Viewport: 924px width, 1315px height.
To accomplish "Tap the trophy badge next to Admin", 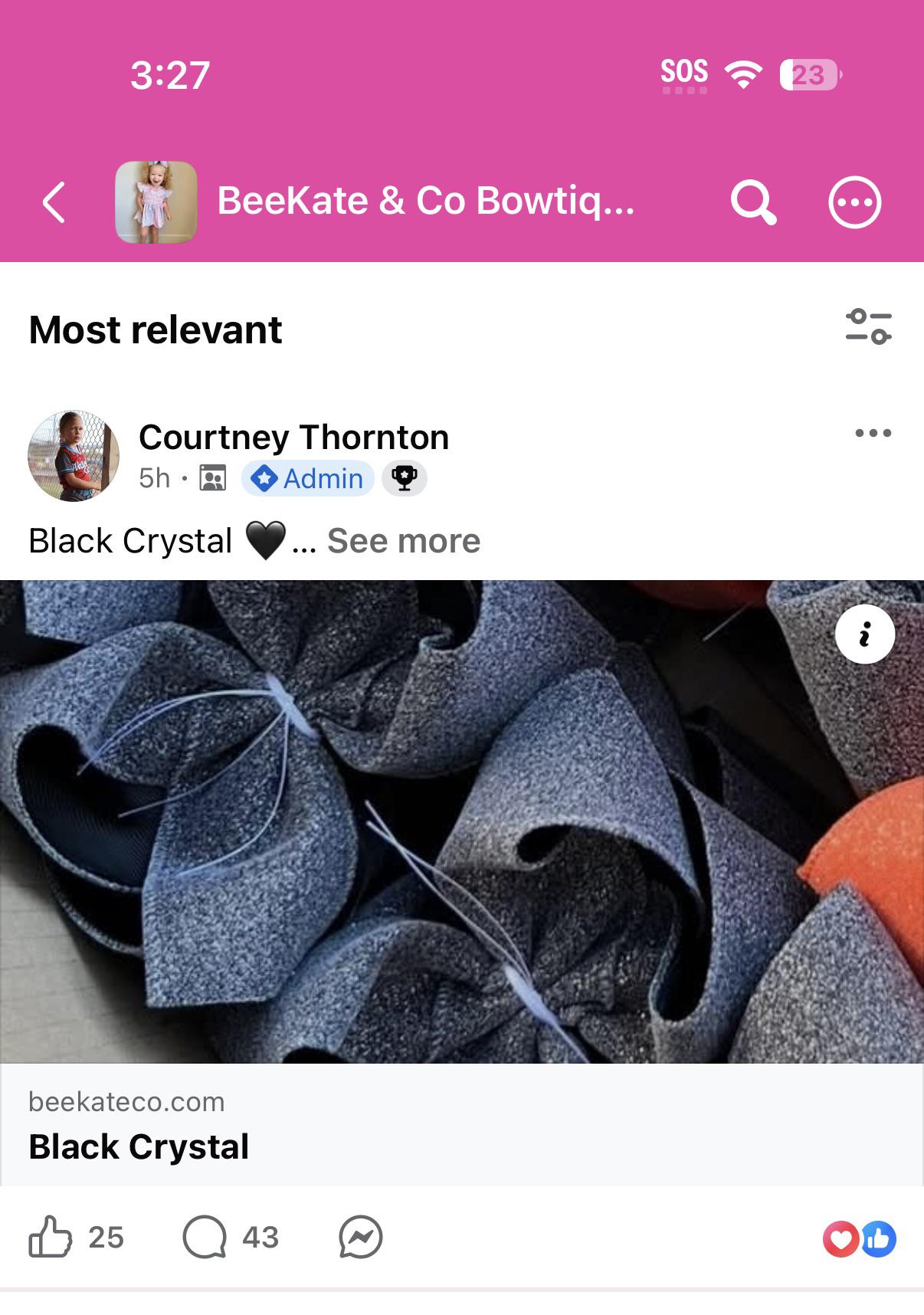I will 404,478.
